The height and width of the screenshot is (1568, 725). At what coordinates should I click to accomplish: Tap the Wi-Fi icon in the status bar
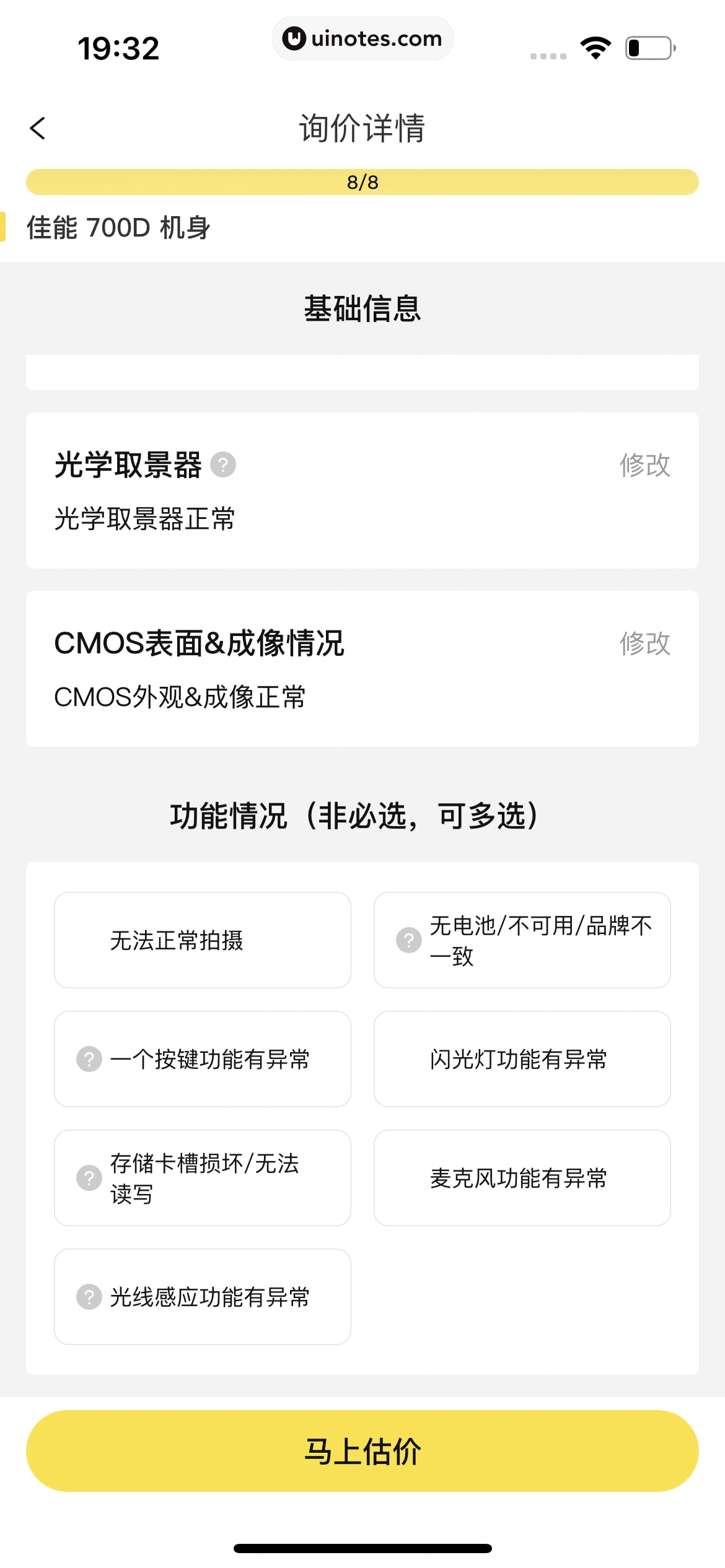point(595,48)
